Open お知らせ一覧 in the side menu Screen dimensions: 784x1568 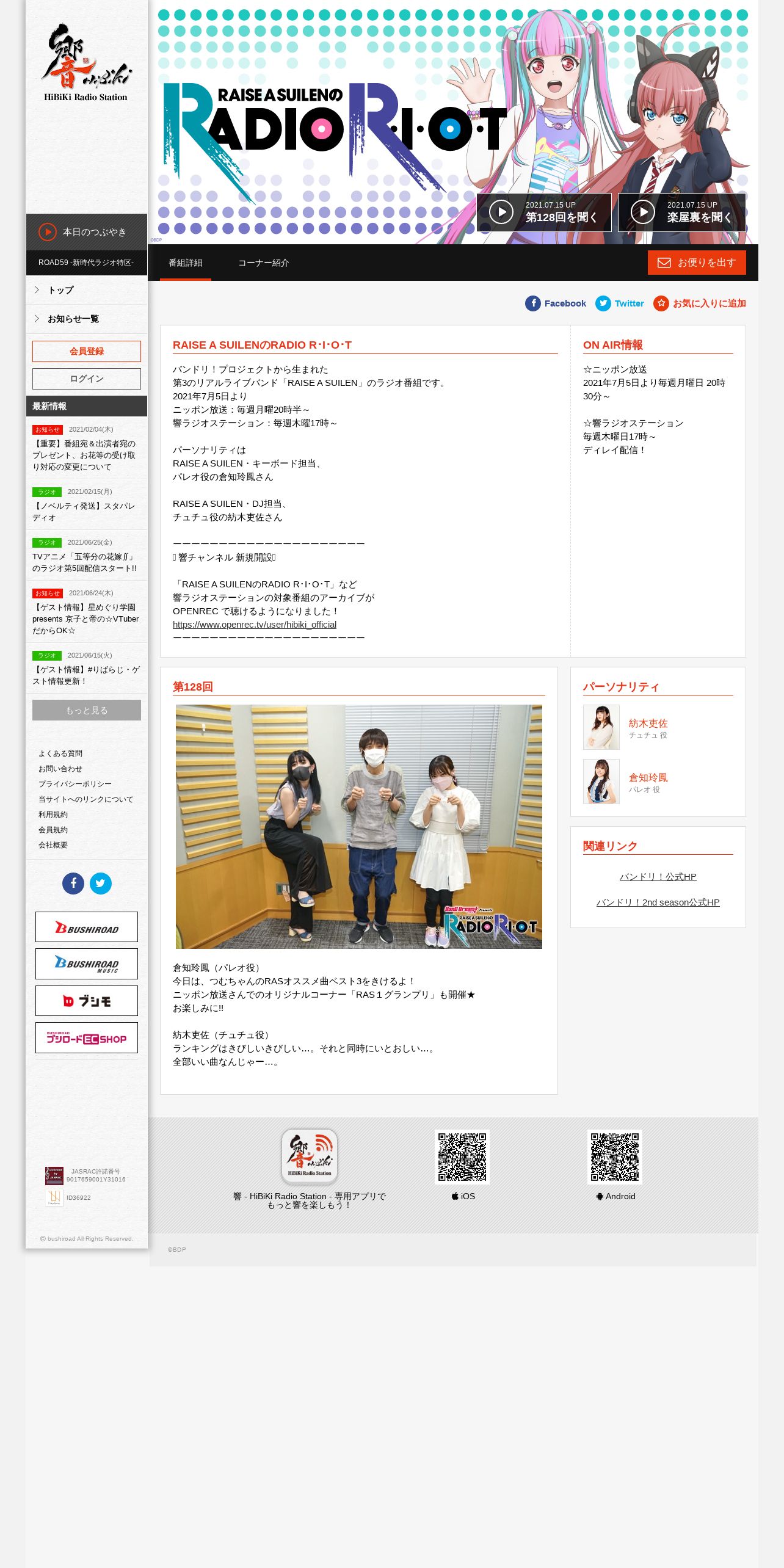pyautogui.click(x=87, y=319)
